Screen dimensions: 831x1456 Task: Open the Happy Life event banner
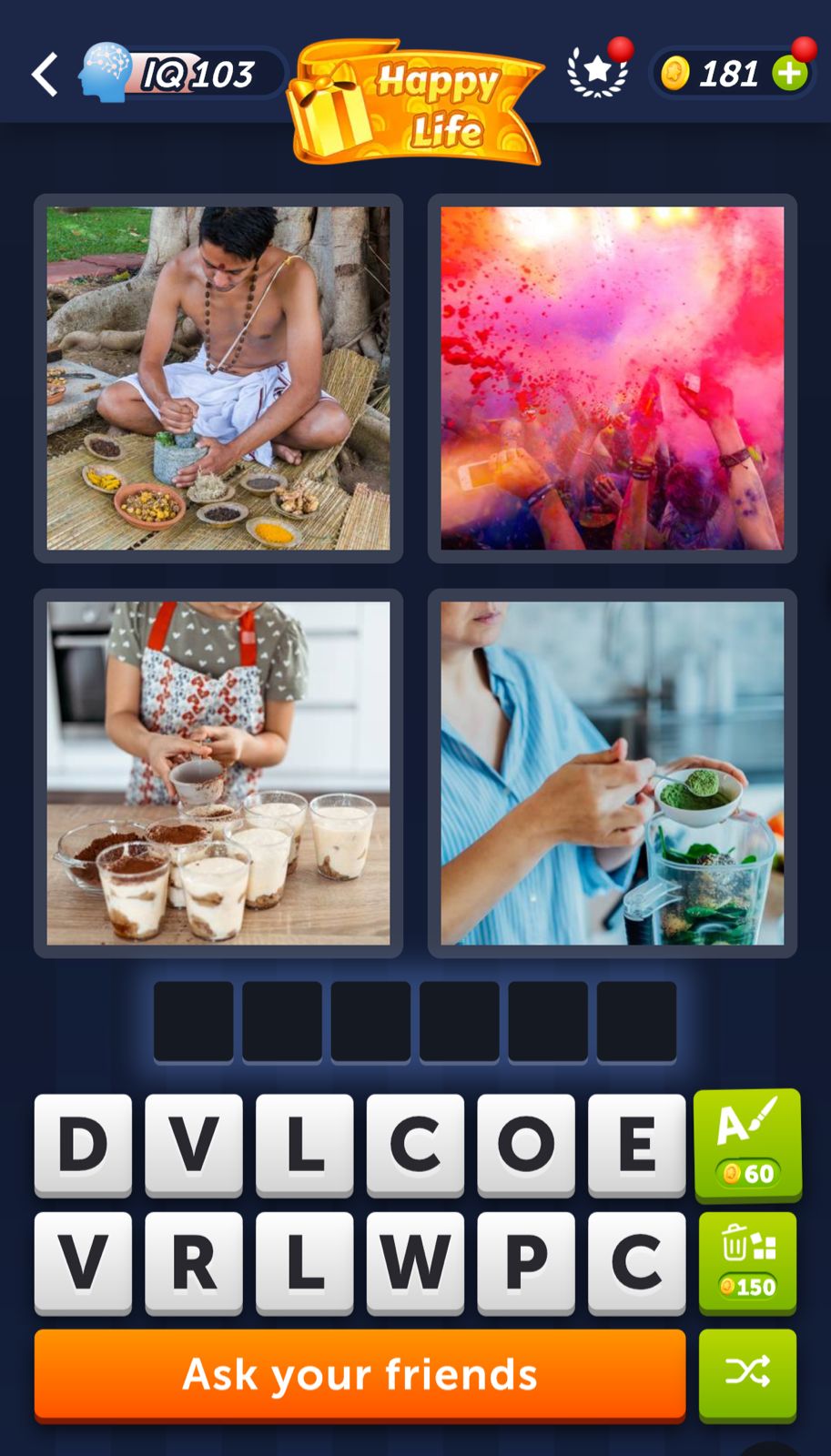click(x=417, y=102)
